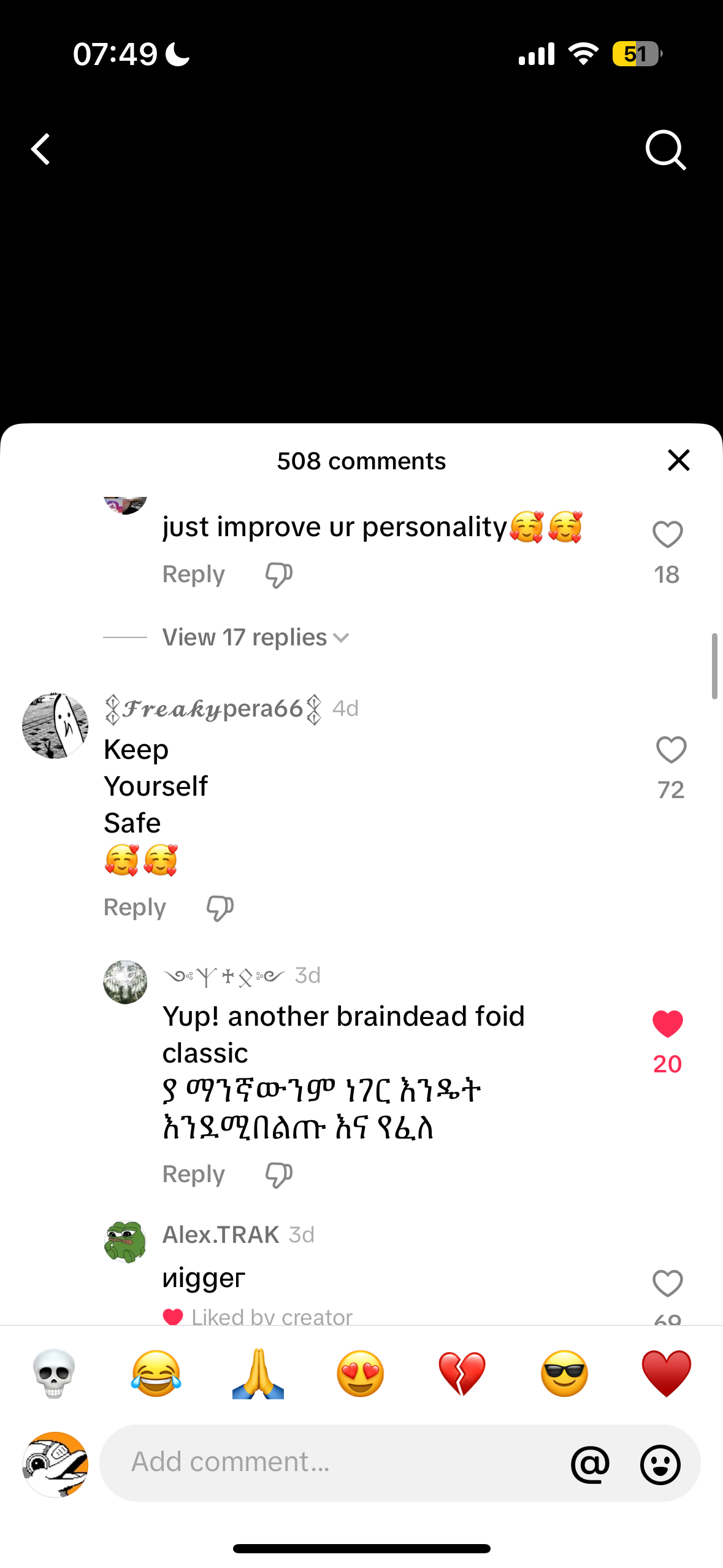The image size is (723, 1568).
Task: Reply to the 'Keep Yourself Safe' comment
Action: (134, 908)
